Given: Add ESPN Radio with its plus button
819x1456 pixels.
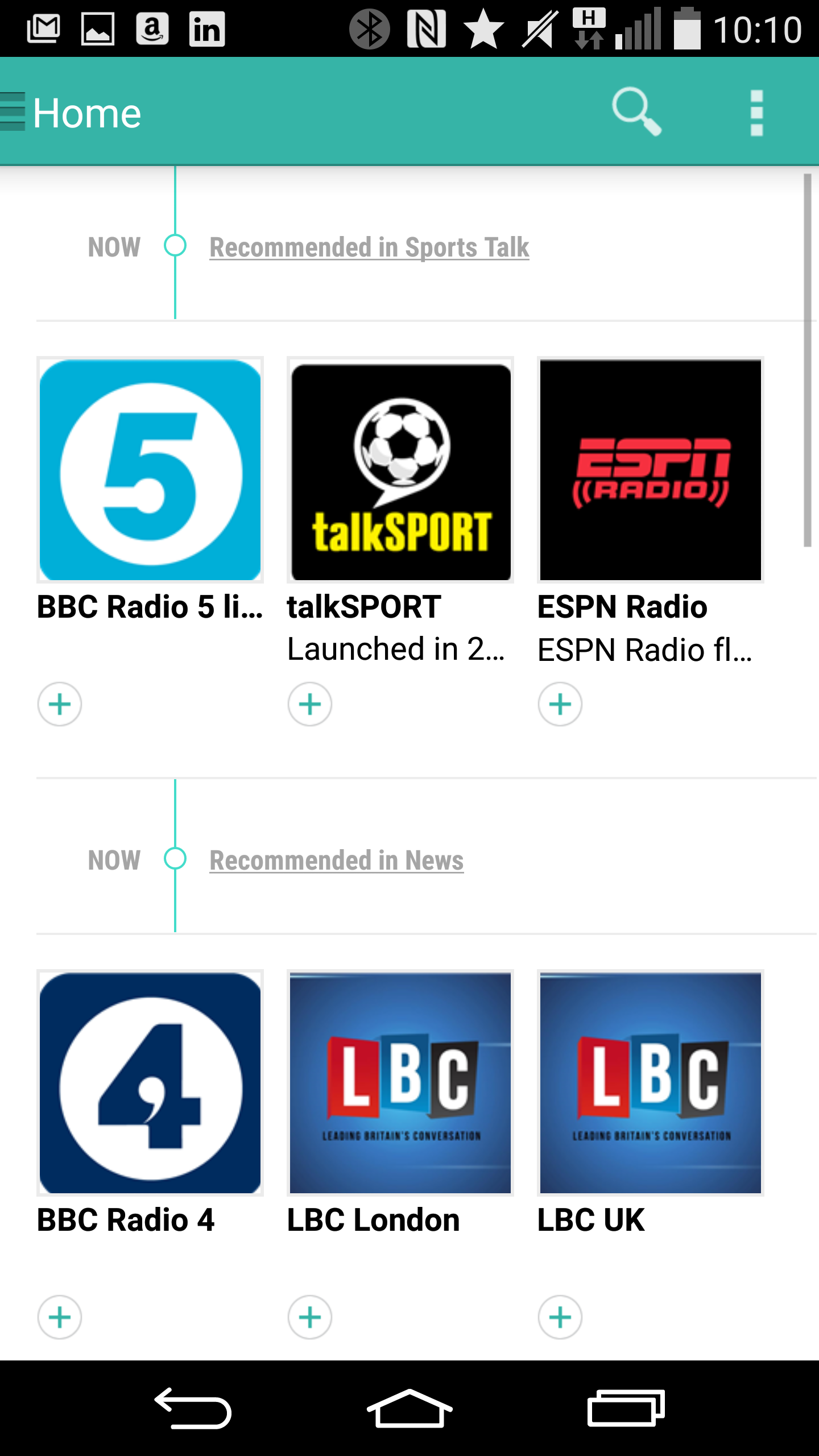Looking at the screenshot, I should coord(560,704).
